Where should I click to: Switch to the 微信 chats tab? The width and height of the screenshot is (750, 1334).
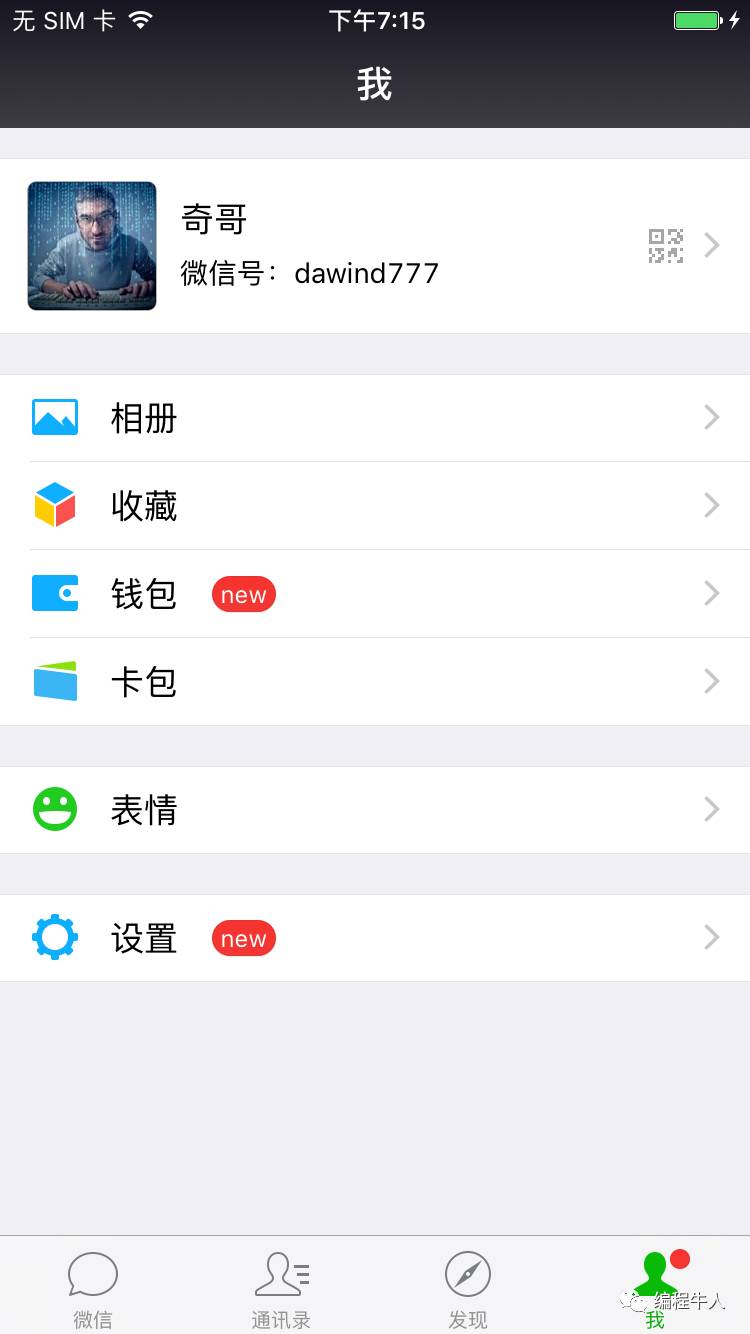click(93, 1288)
